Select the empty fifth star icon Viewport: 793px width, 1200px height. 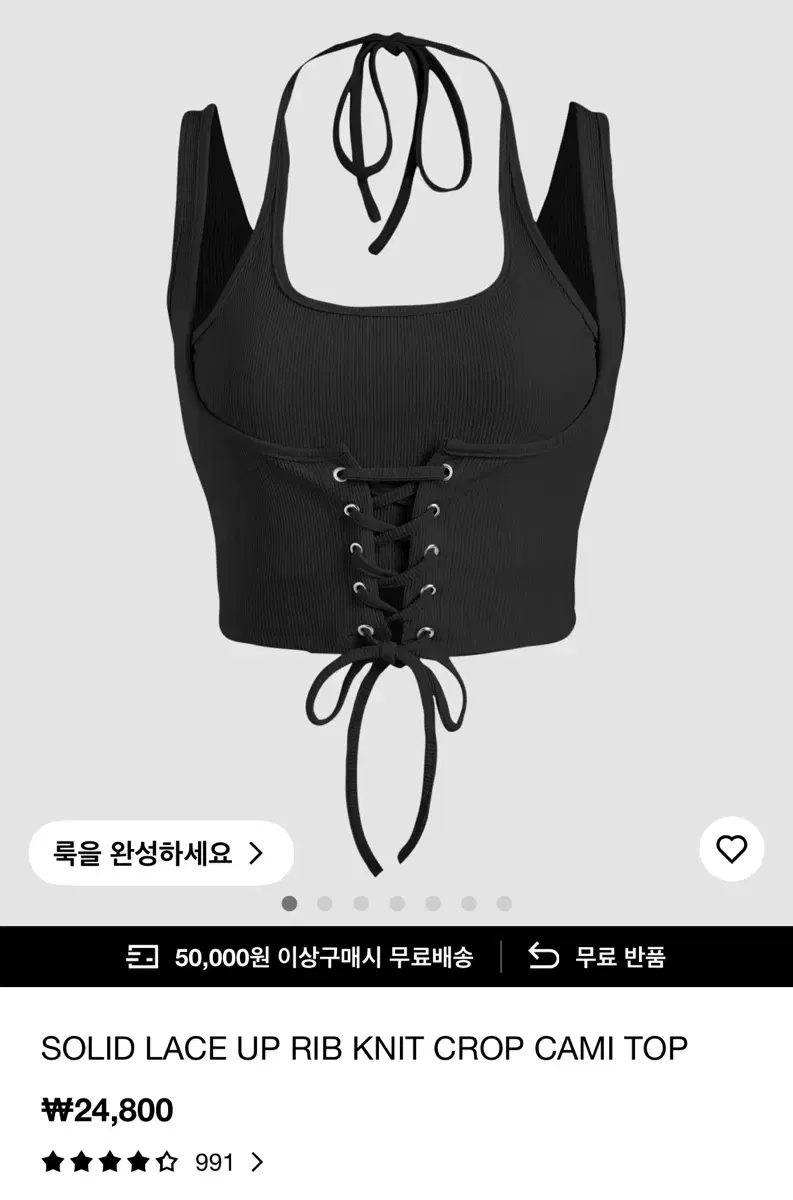[x=167, y=1163]
